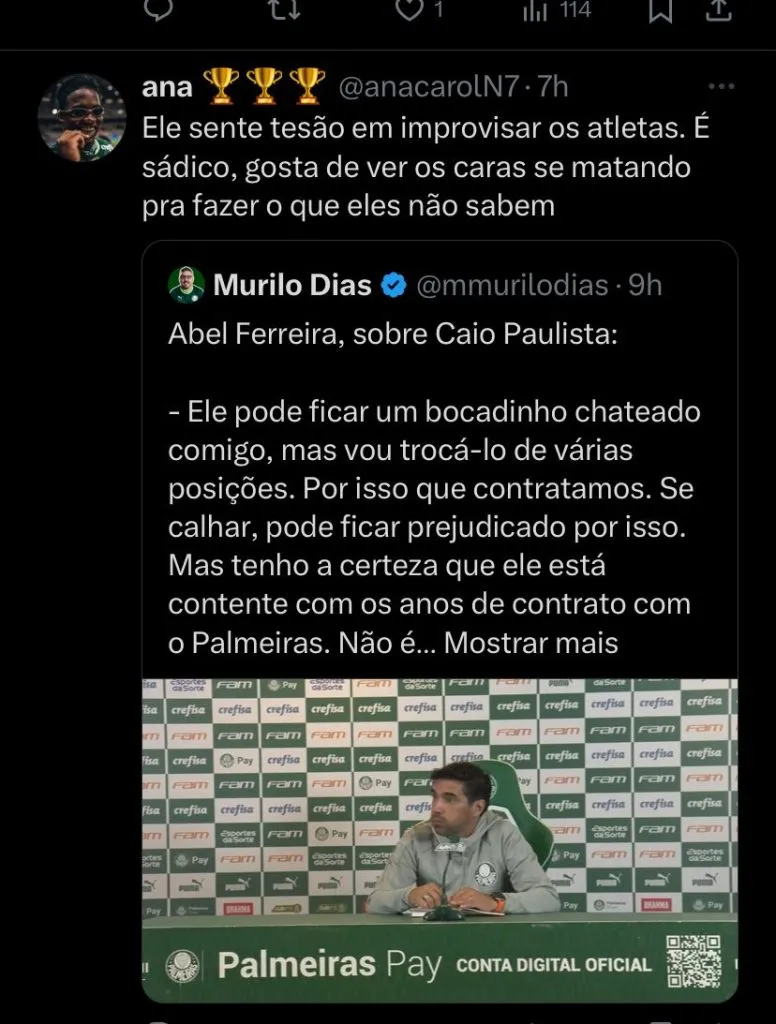Bookmark the post above ana's reply
776x1024 pixels.
[x=661, y=10]
